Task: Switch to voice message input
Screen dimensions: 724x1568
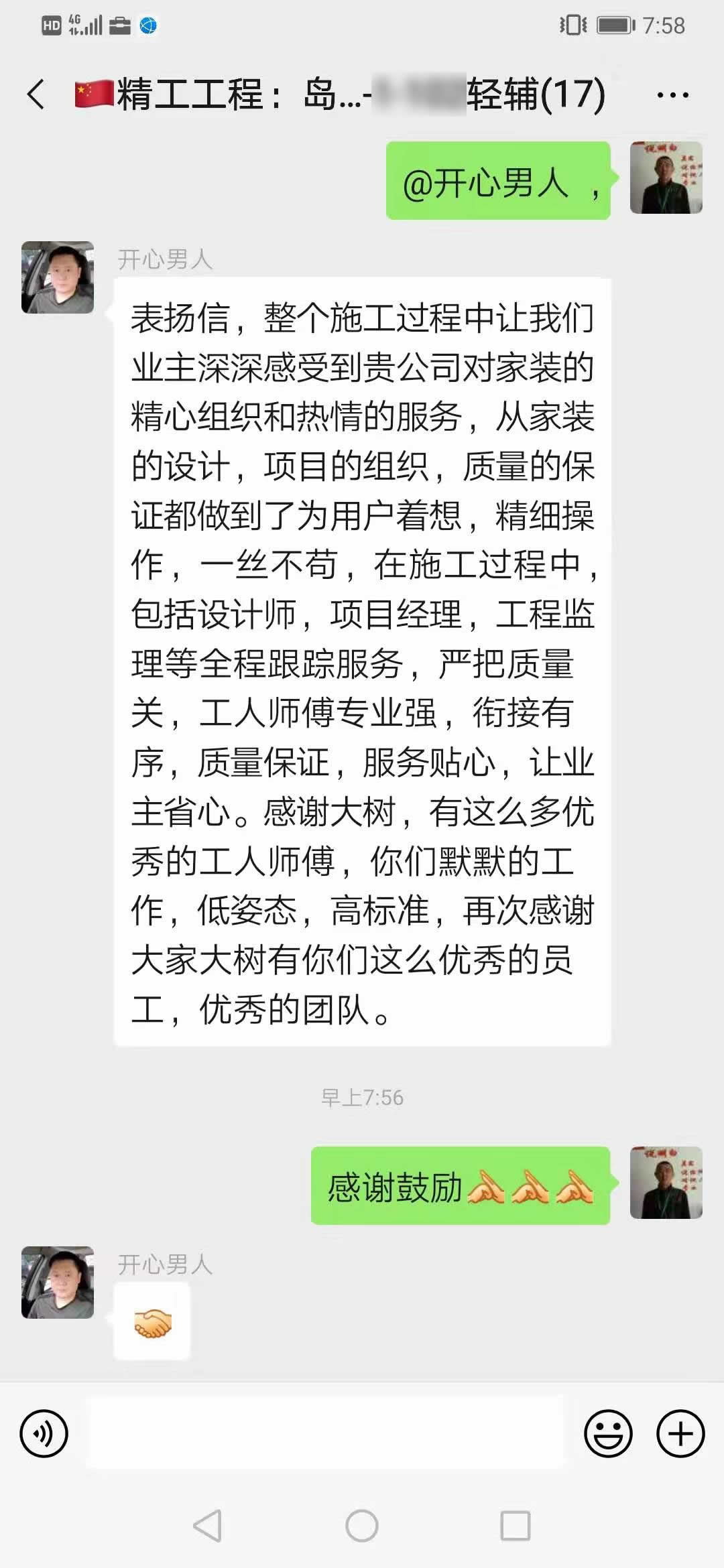Action: coord(44,1434)
